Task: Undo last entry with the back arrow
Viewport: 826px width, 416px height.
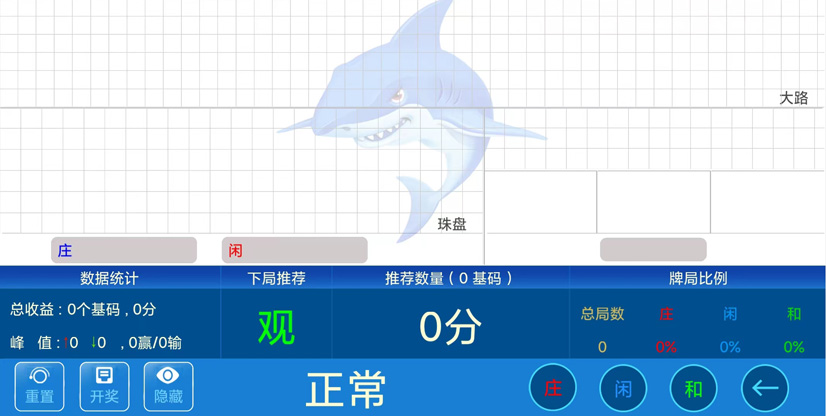Action: [x=765, y=388]
